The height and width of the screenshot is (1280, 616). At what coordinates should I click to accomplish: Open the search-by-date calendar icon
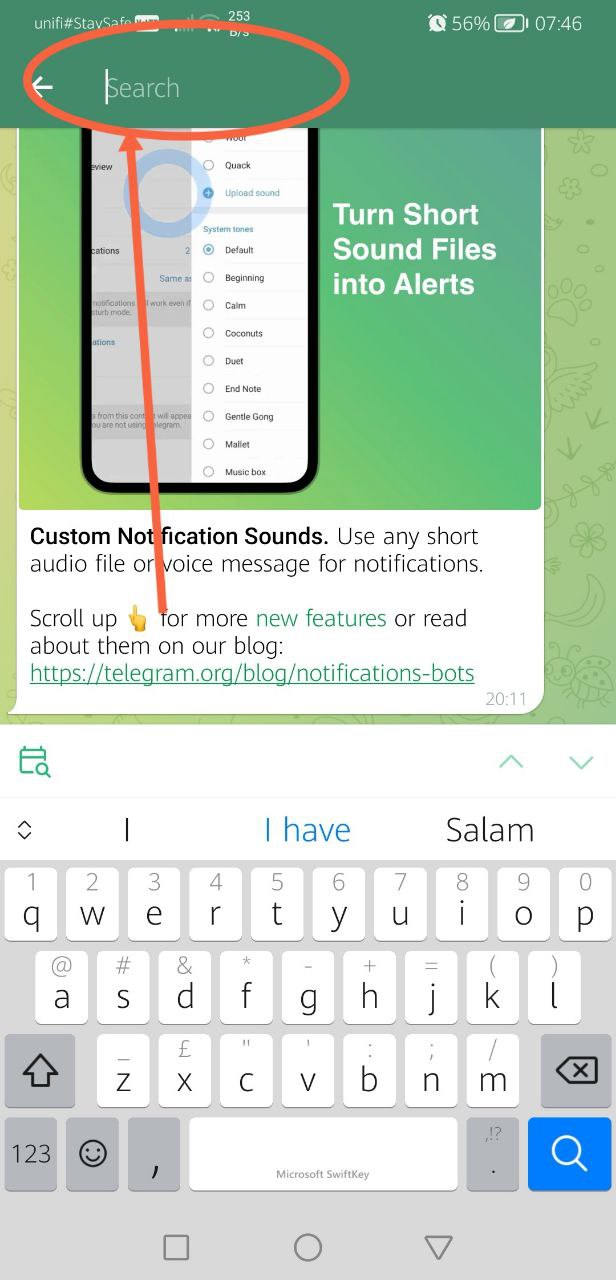click(35, 762)
